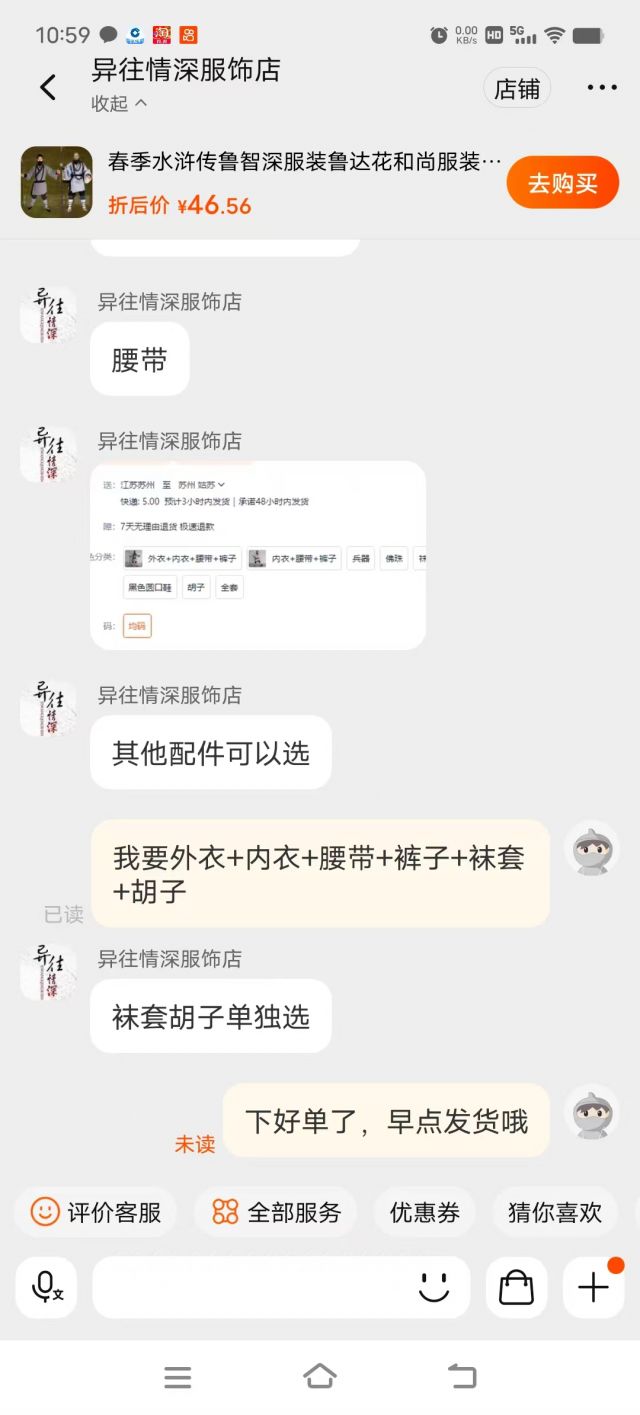
Task: Tap 去购买 to buy the costume
Action: click(x=562, y=183)
